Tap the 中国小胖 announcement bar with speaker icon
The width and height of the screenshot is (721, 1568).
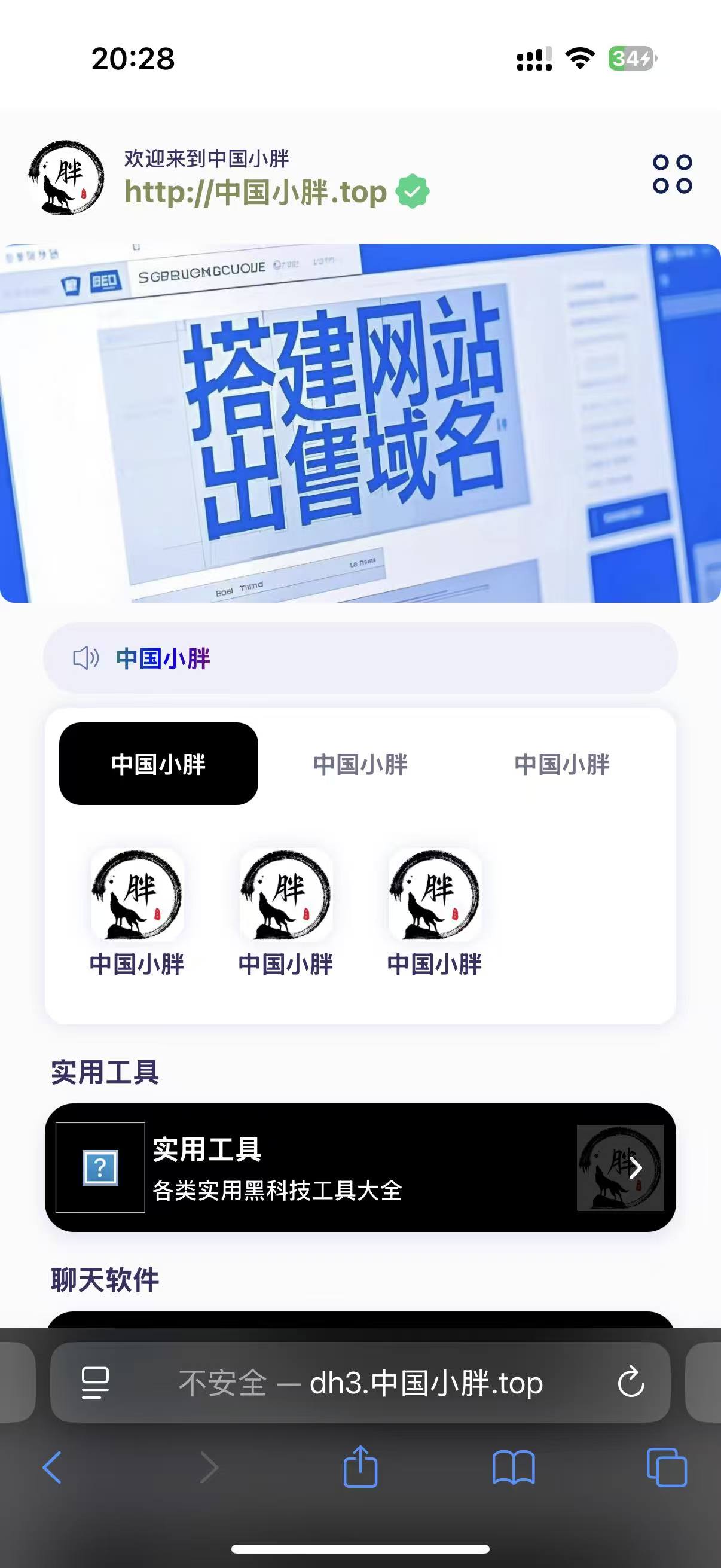coord(360,658)
